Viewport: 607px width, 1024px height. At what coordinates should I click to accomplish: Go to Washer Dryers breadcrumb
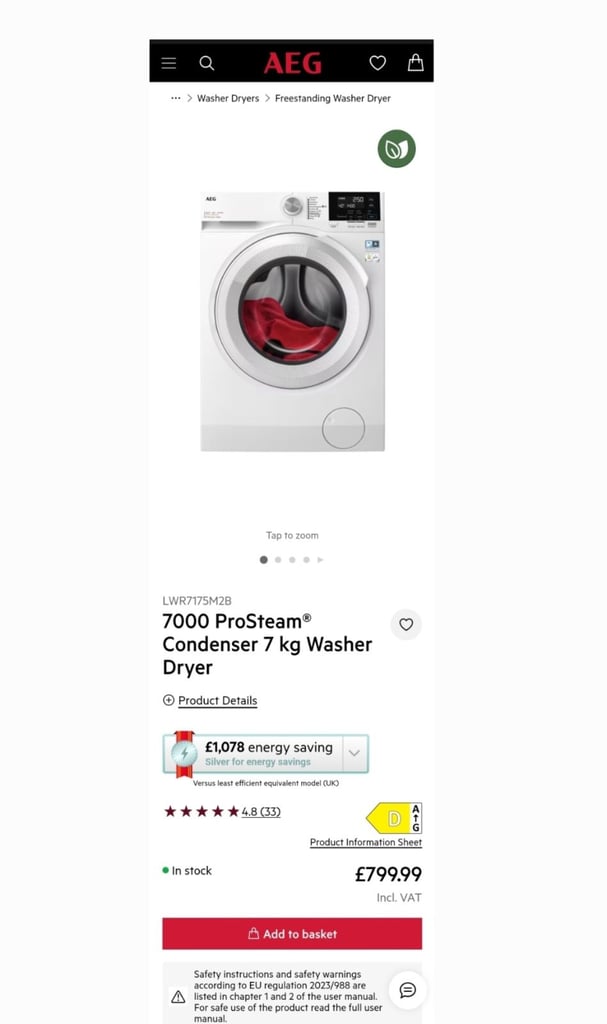pyautogui.click(x=228, y=98)
